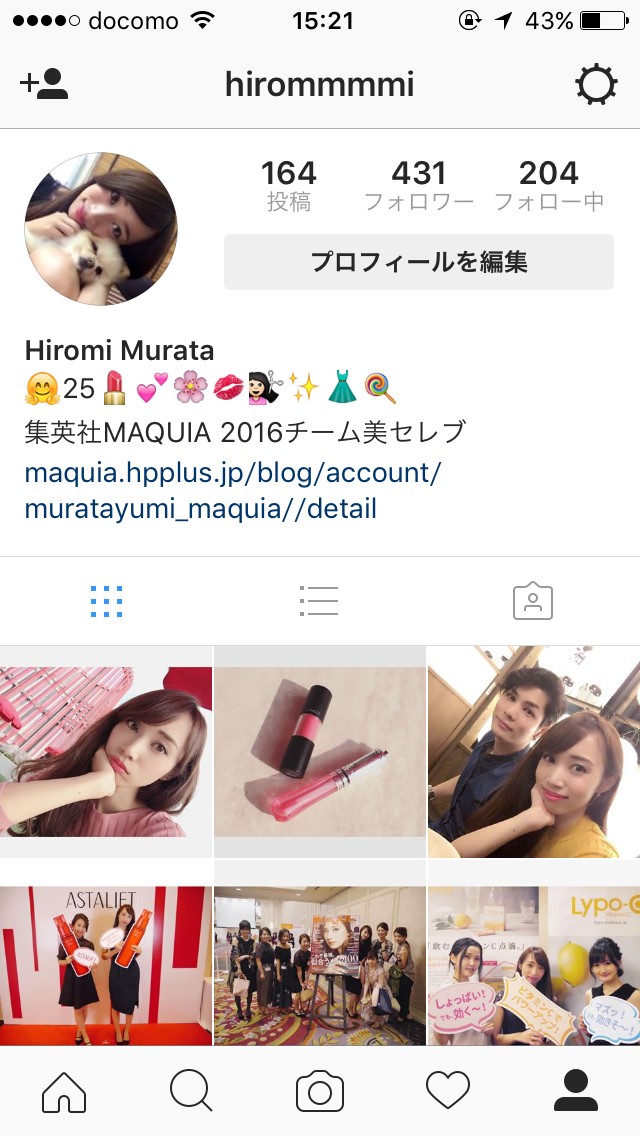
Task: Open the group photo with magazine cover
Action: (x=320, y=953)
